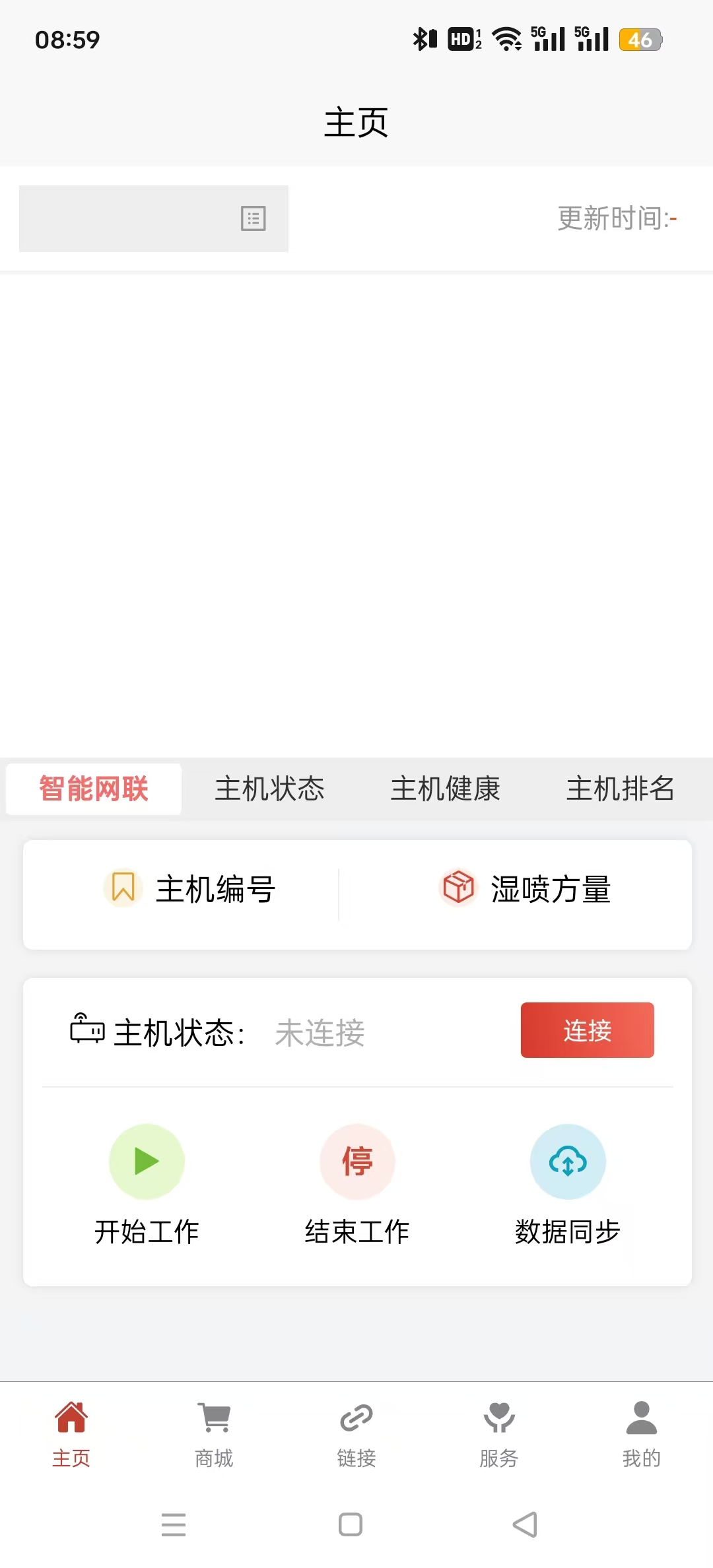Select the 智能网联 tab
This screenshot has height=1568, width=713.
[x=94, y=789]
